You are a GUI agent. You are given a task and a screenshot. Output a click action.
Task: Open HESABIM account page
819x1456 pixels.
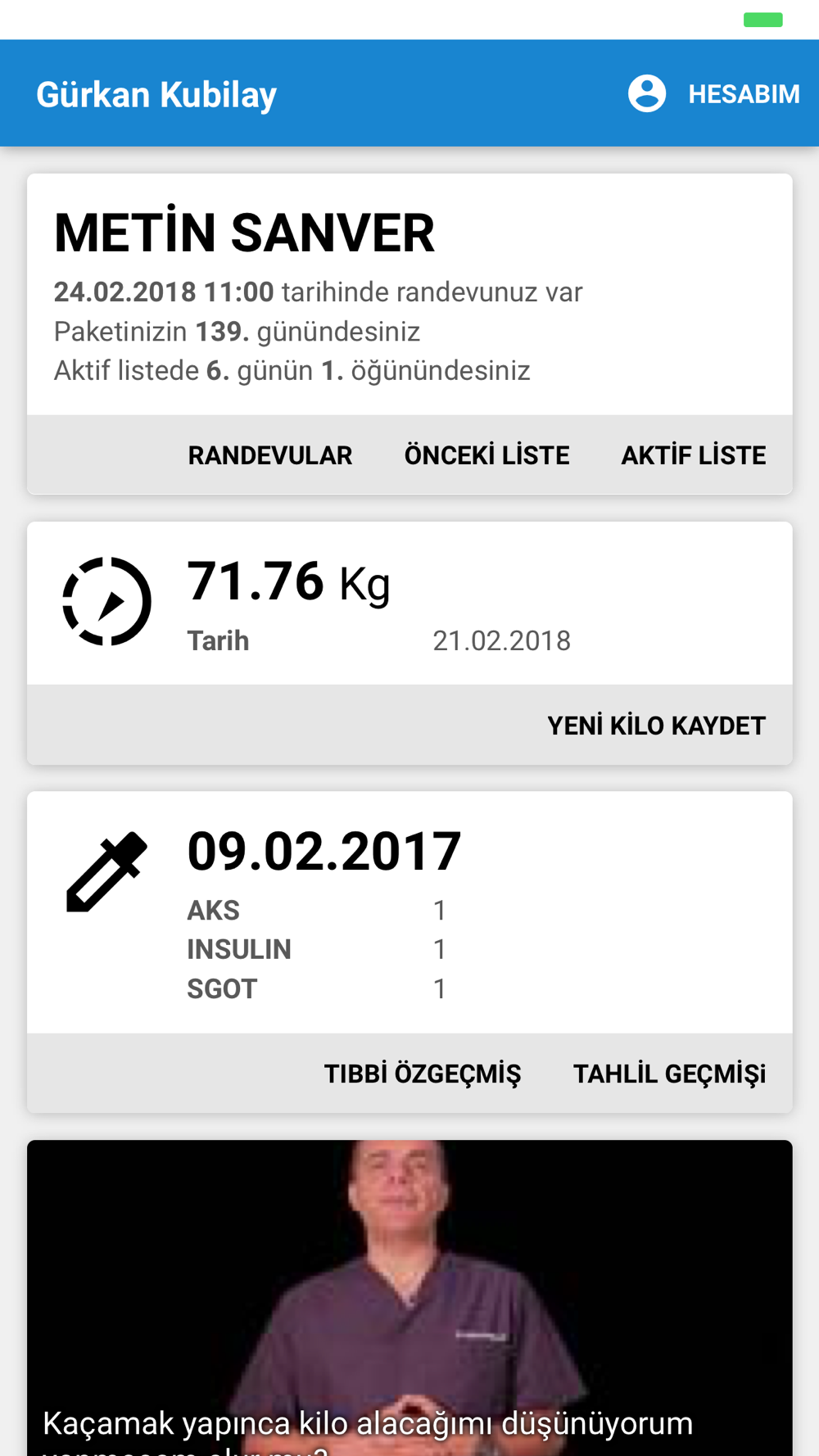(714, 94)
